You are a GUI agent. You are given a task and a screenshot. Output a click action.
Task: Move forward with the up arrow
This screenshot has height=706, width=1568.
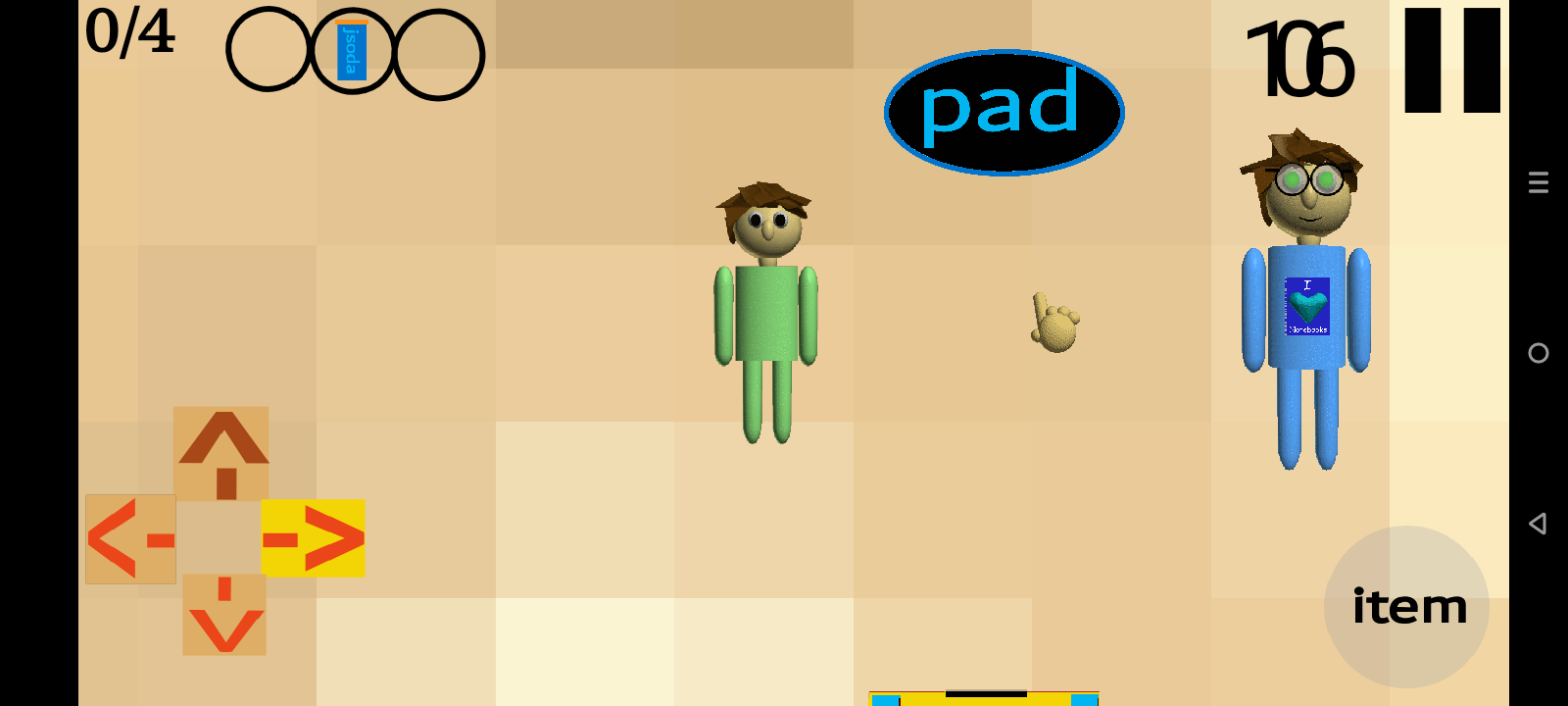[222, 453]
